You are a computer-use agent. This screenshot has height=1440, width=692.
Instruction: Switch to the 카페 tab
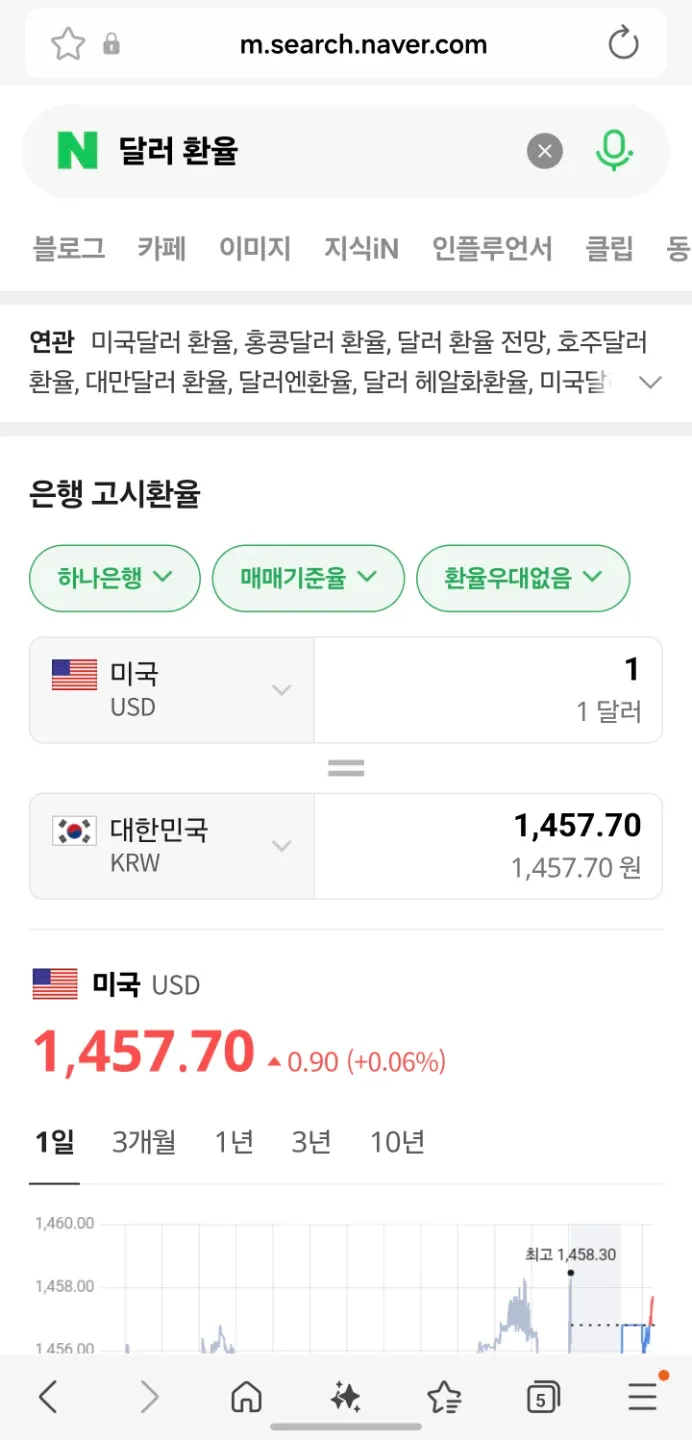pyautogui.click(x=162, y=248)
